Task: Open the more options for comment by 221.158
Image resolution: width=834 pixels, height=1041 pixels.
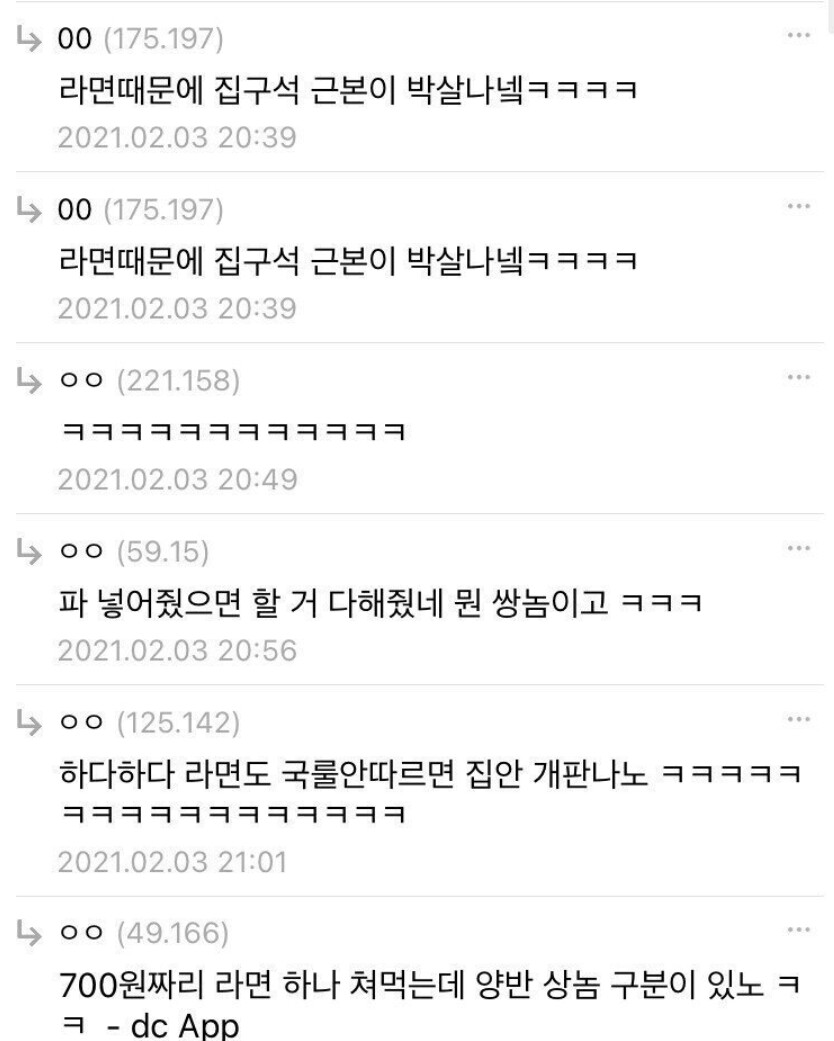Action: click(x=797, y=380)
